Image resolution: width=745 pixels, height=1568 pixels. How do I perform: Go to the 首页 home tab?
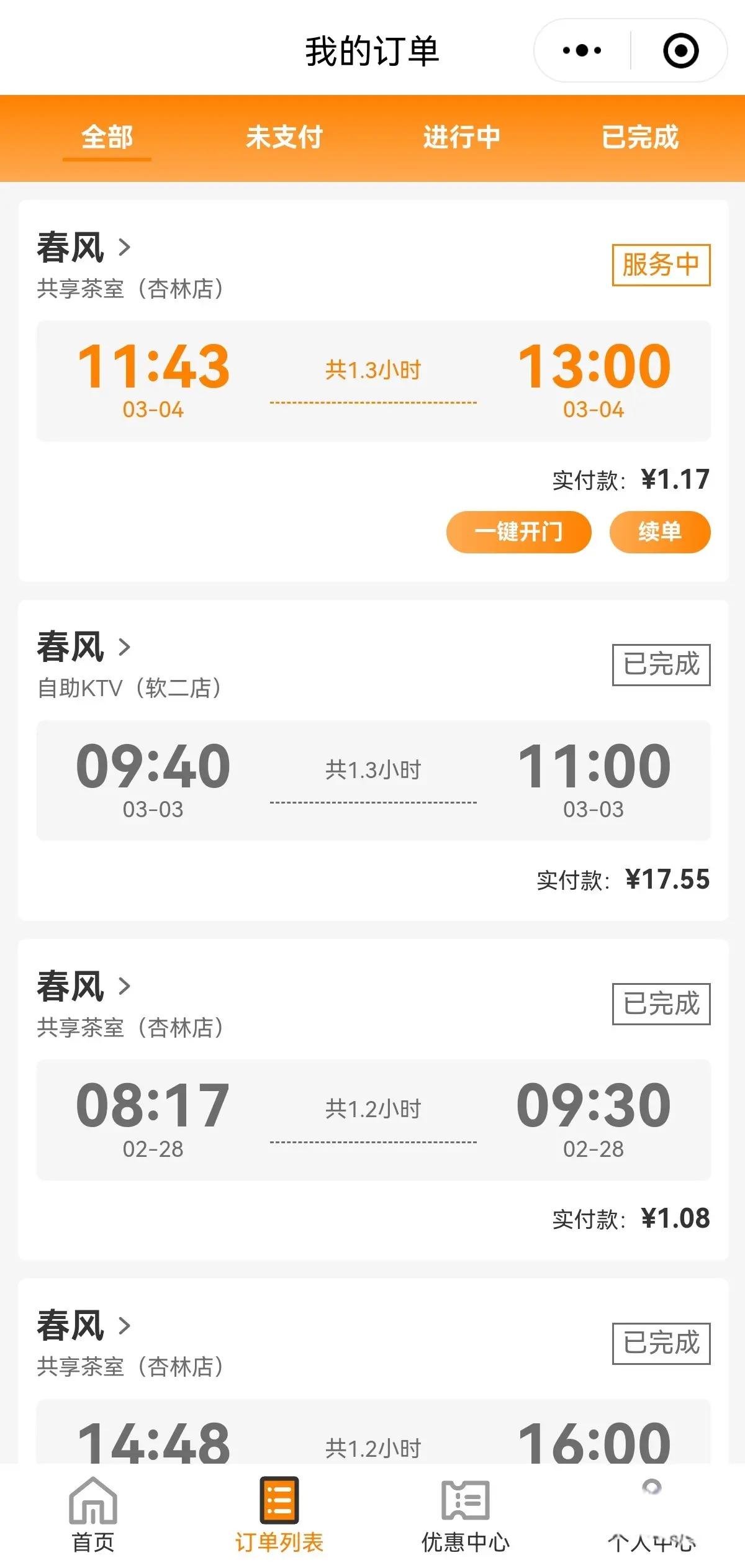click(x=93, y=1515)
